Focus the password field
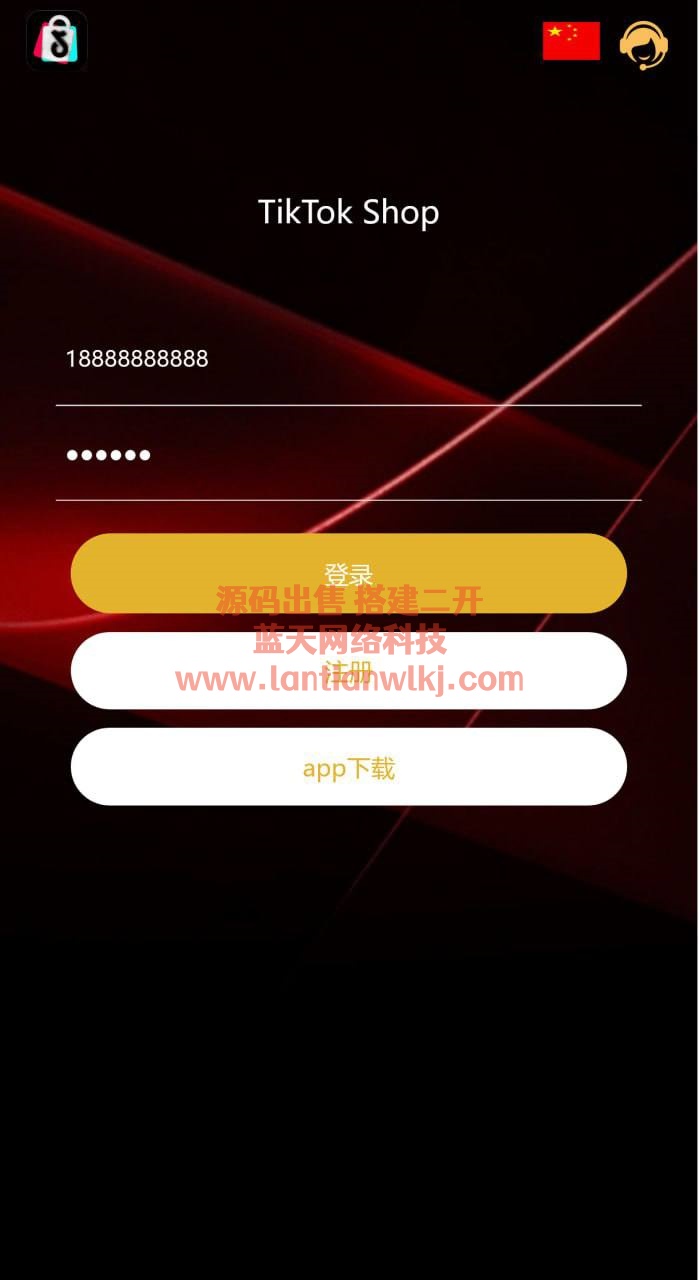Image resolution: width=699 pixels, height=1280 pixels. 348,455
